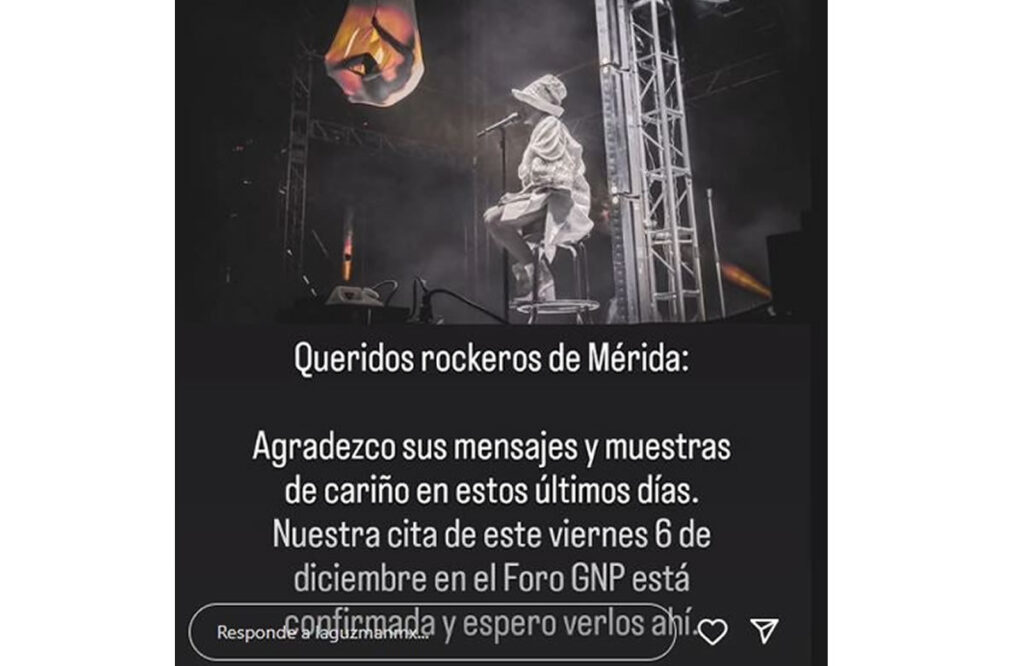Share the story via paper plane icon

[x=764, y=630]
